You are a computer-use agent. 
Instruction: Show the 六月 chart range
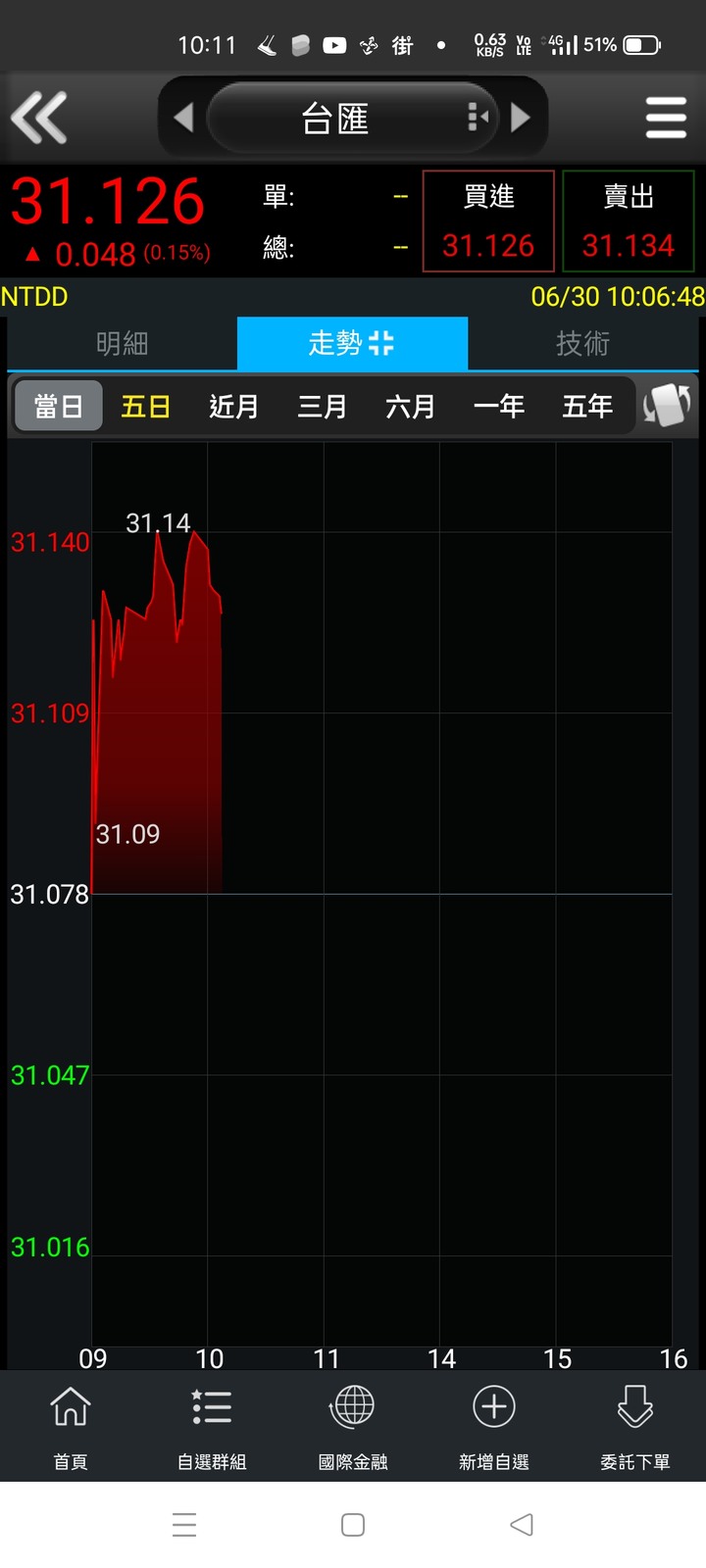[411, 406]
